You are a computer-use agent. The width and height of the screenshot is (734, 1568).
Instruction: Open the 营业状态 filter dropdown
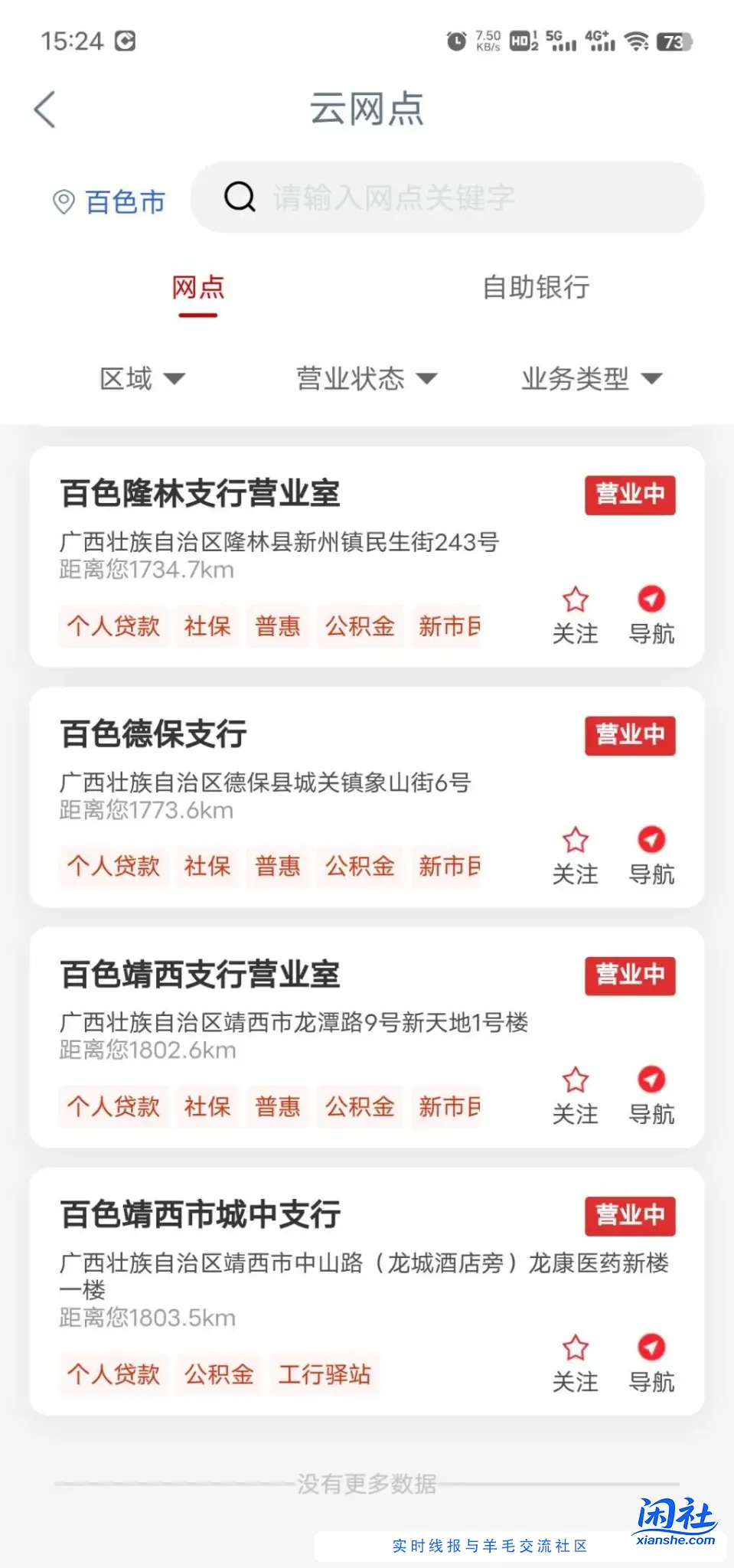point(366,378)
